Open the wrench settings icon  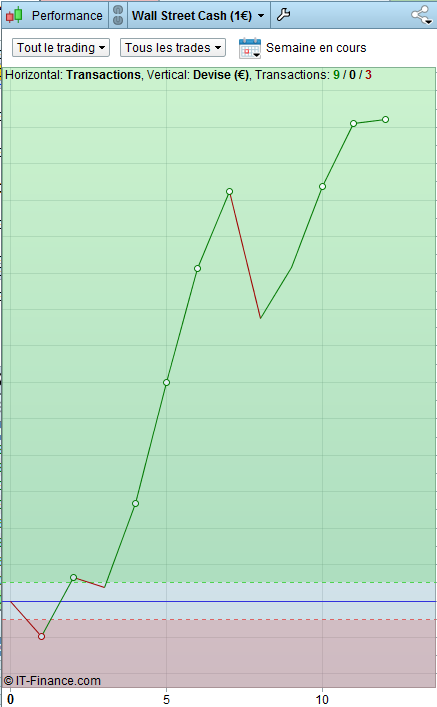tap(283, 15)
